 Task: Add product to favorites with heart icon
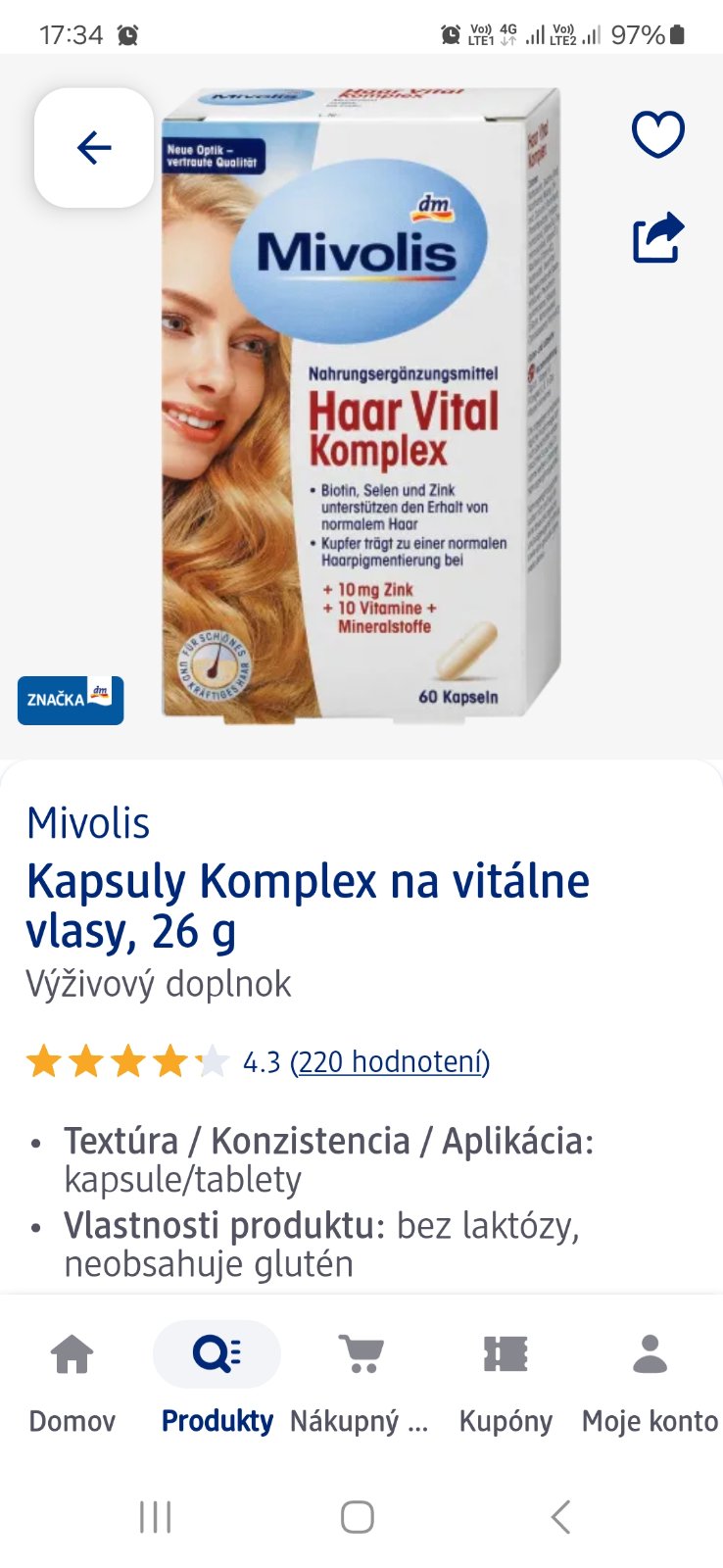point(657,134)
